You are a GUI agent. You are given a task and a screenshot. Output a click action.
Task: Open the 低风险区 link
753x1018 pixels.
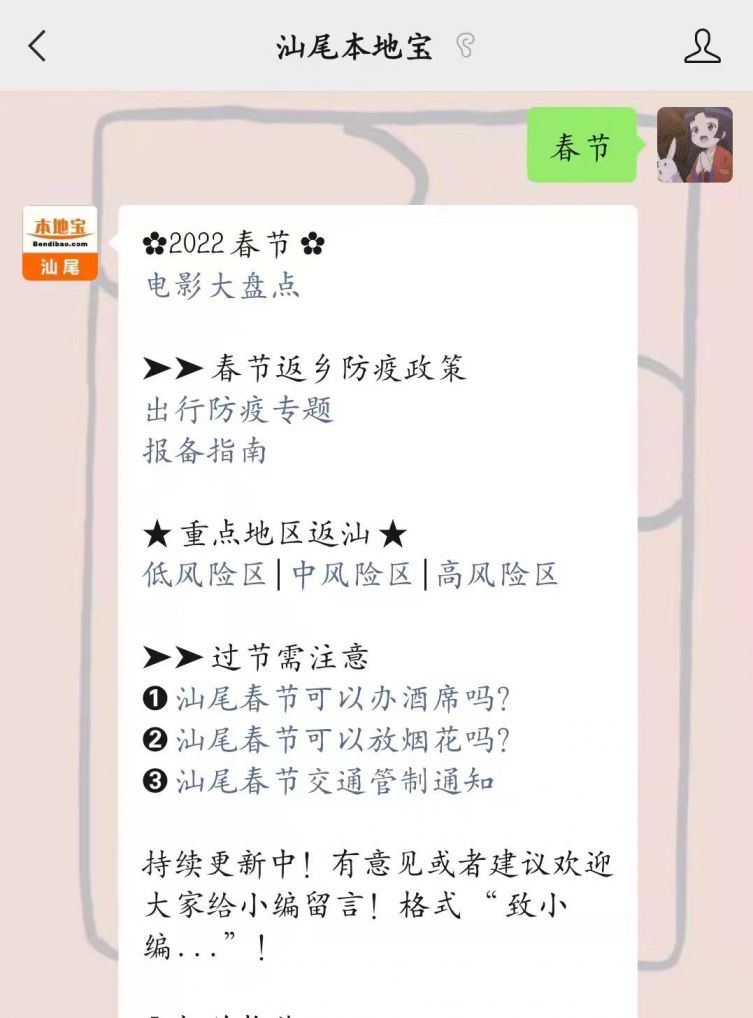point(205,574)
